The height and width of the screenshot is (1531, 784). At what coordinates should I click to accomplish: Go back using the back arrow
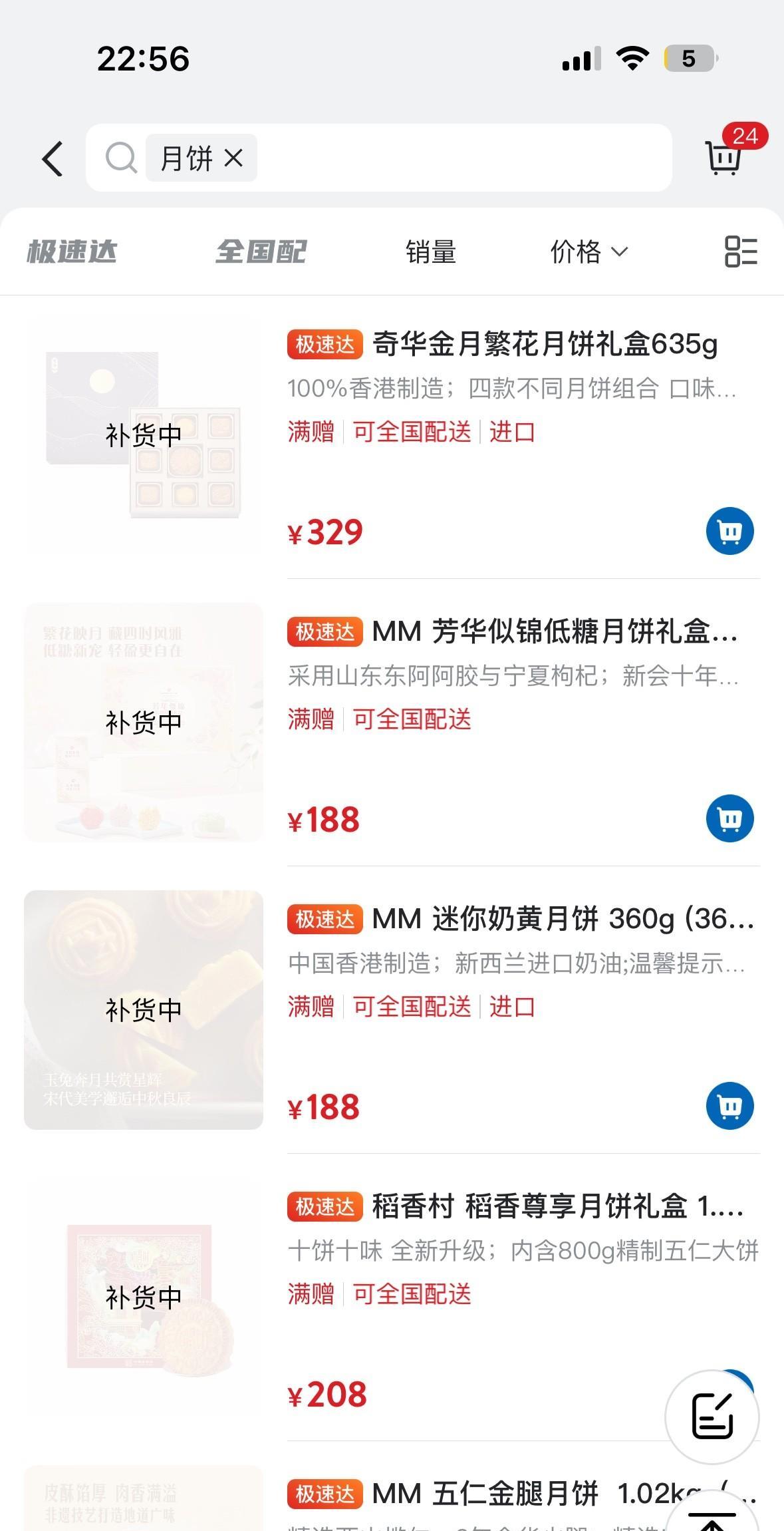pyautogui.click(x=53, y=158)
